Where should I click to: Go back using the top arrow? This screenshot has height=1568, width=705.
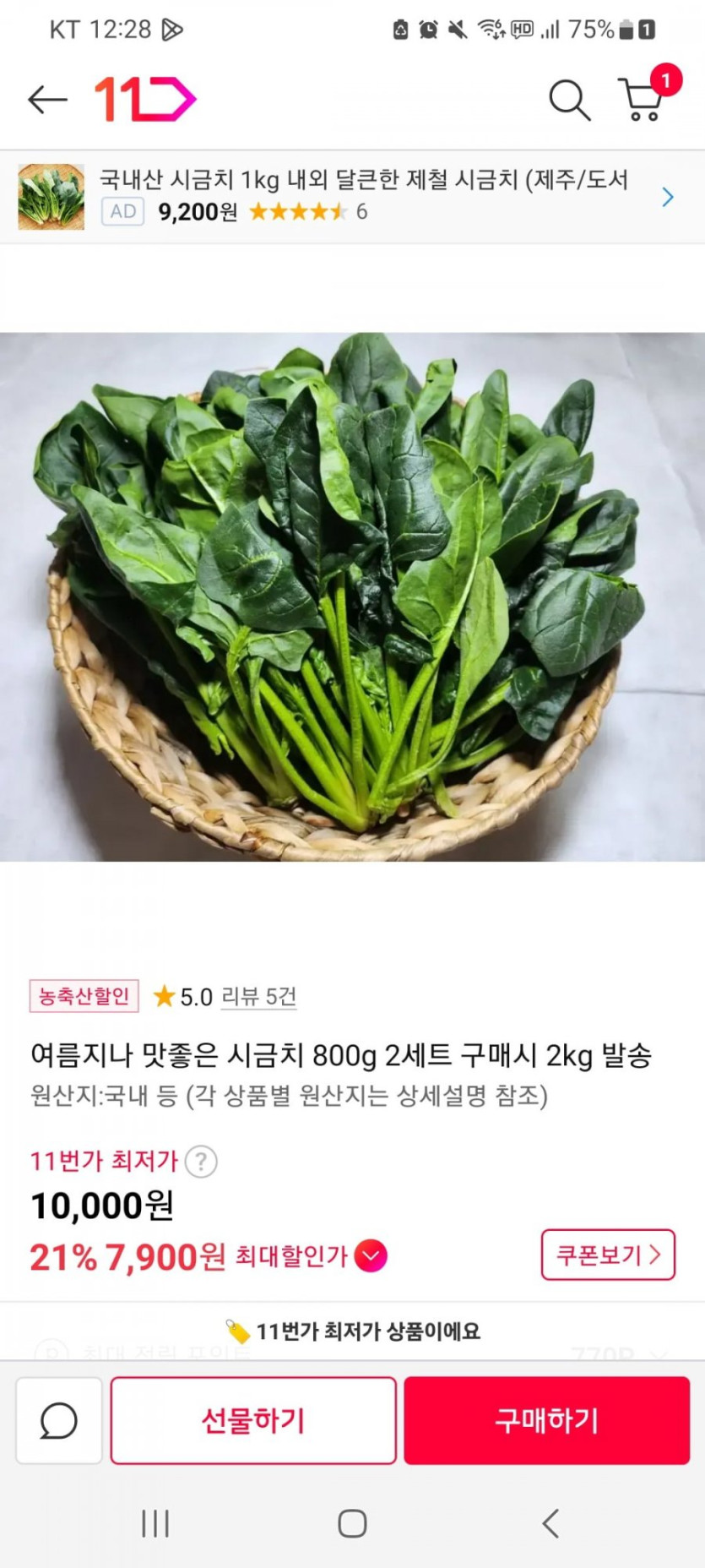47,100
